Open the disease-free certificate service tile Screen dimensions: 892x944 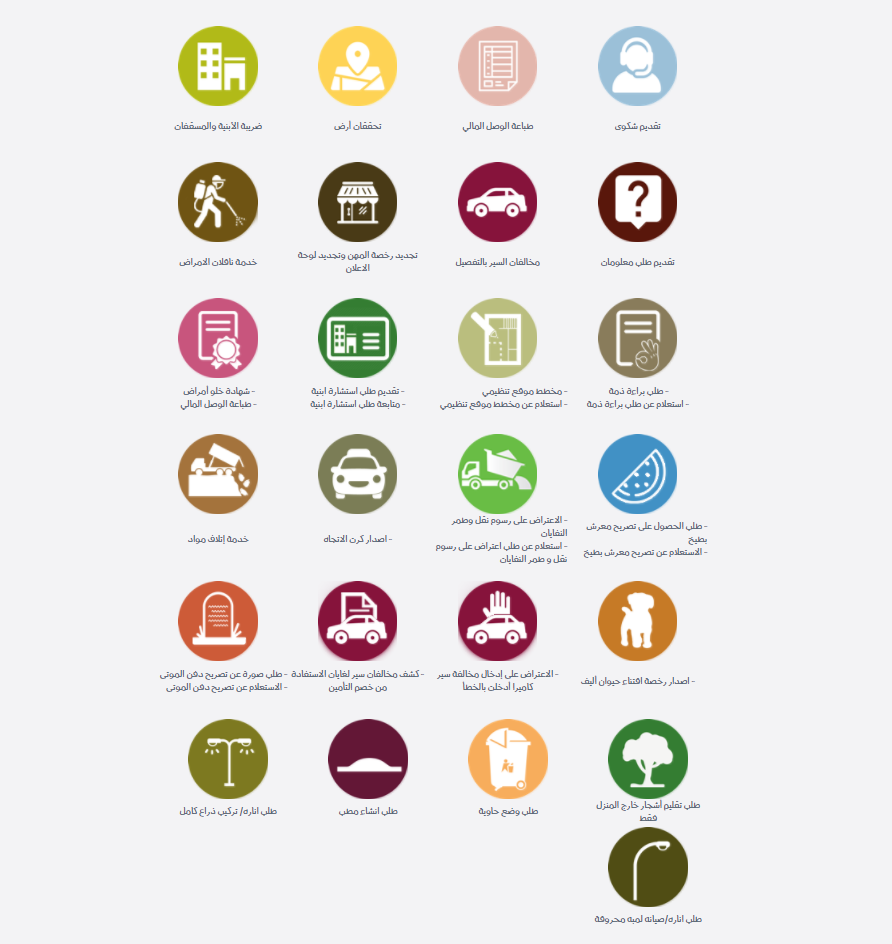tap(218, 338)
